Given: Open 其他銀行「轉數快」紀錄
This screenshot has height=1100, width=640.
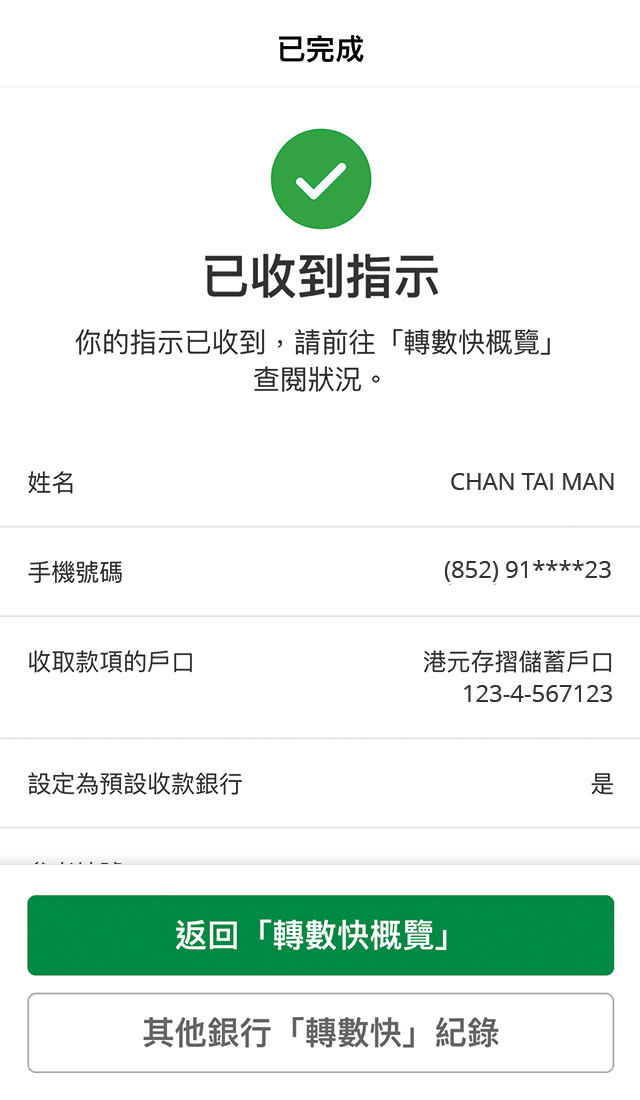Looking at the screenshot, I should pyautogui.click(x=321, y=1033).
